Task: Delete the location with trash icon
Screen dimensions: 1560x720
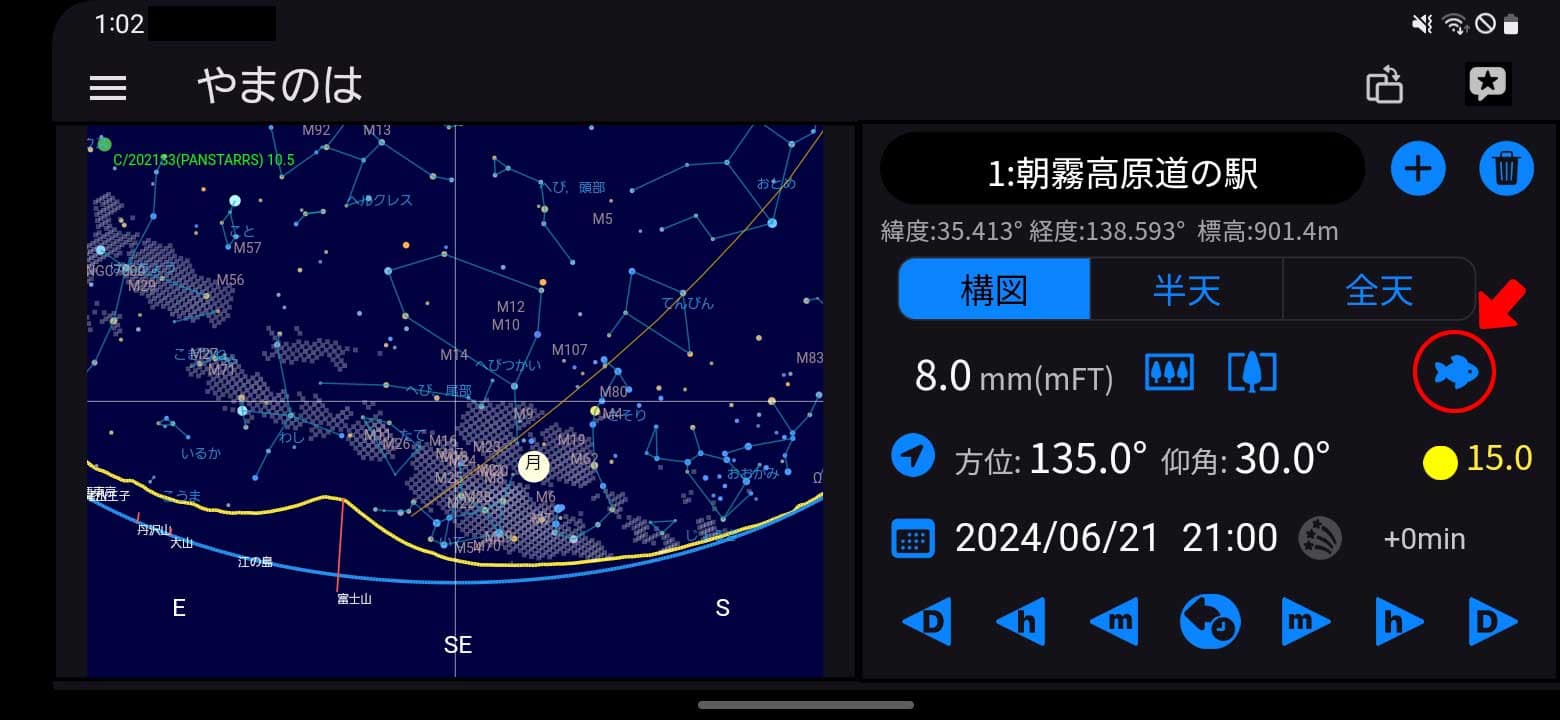Action: pyautogui.click(x=1506, y=168)
